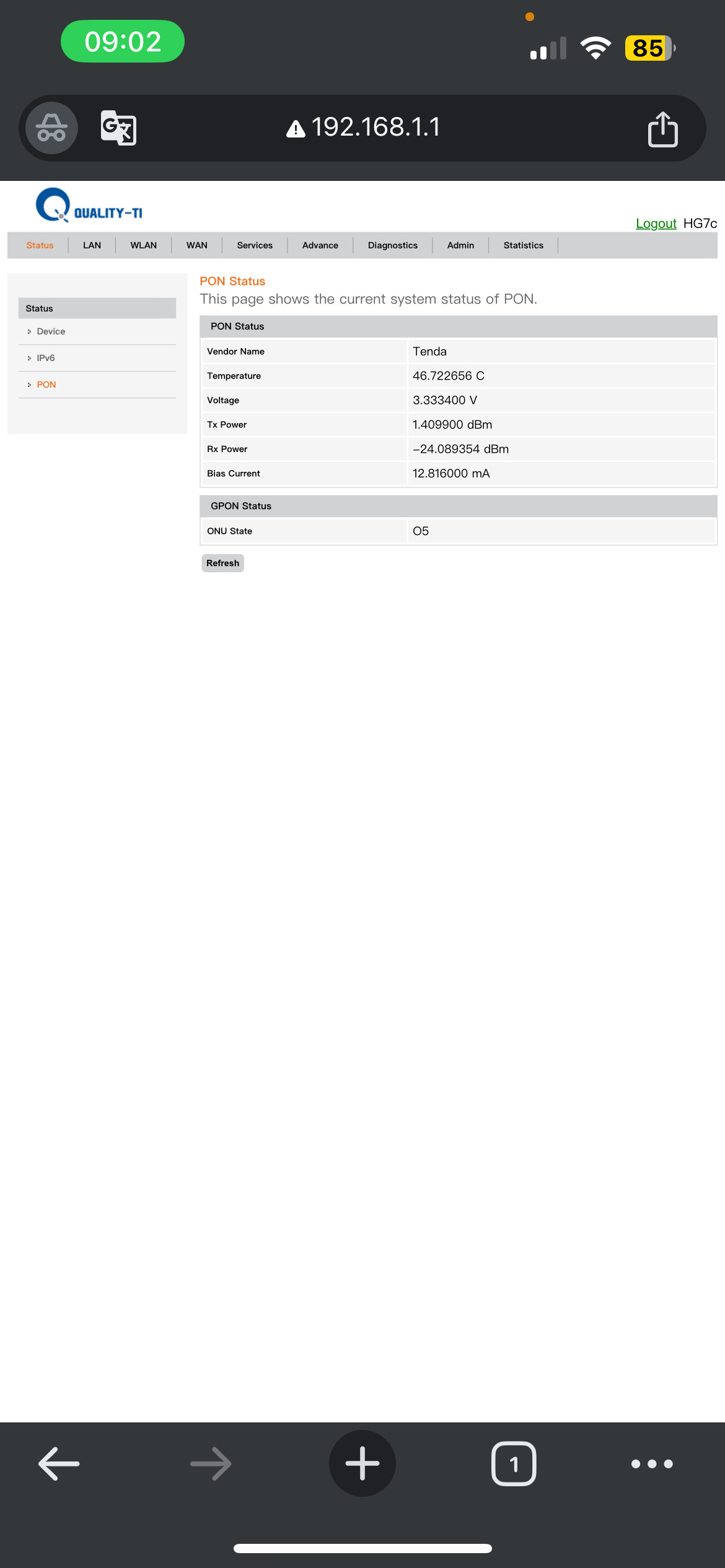Open Device in the Status sidebar
Screen dimensions: 725x1568
pyautogui.click(x=51, y=331)
